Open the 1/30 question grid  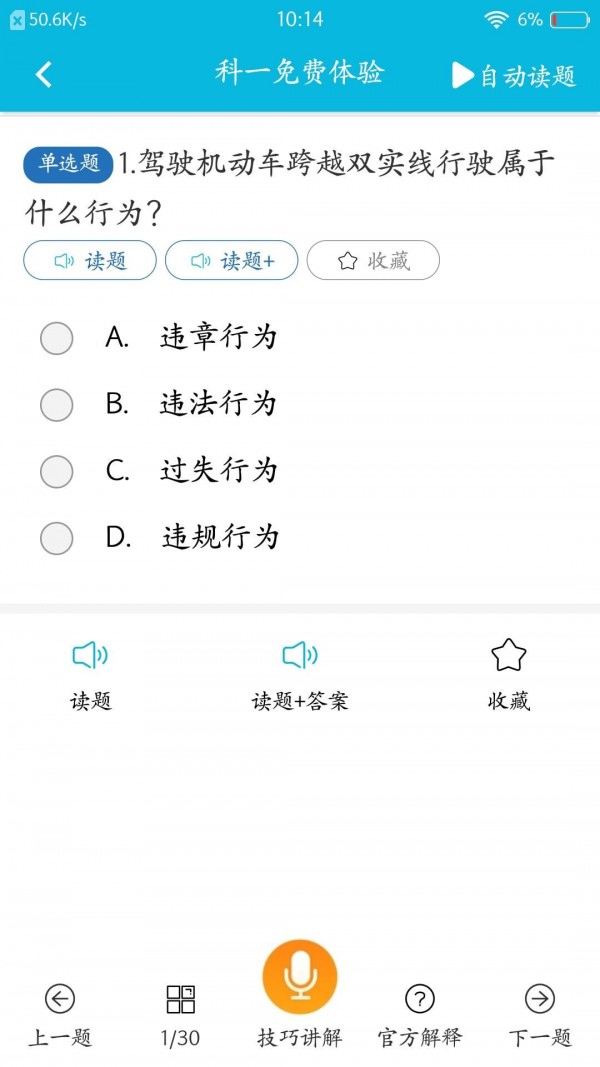pyautogui.click(x=180, y=1014)
